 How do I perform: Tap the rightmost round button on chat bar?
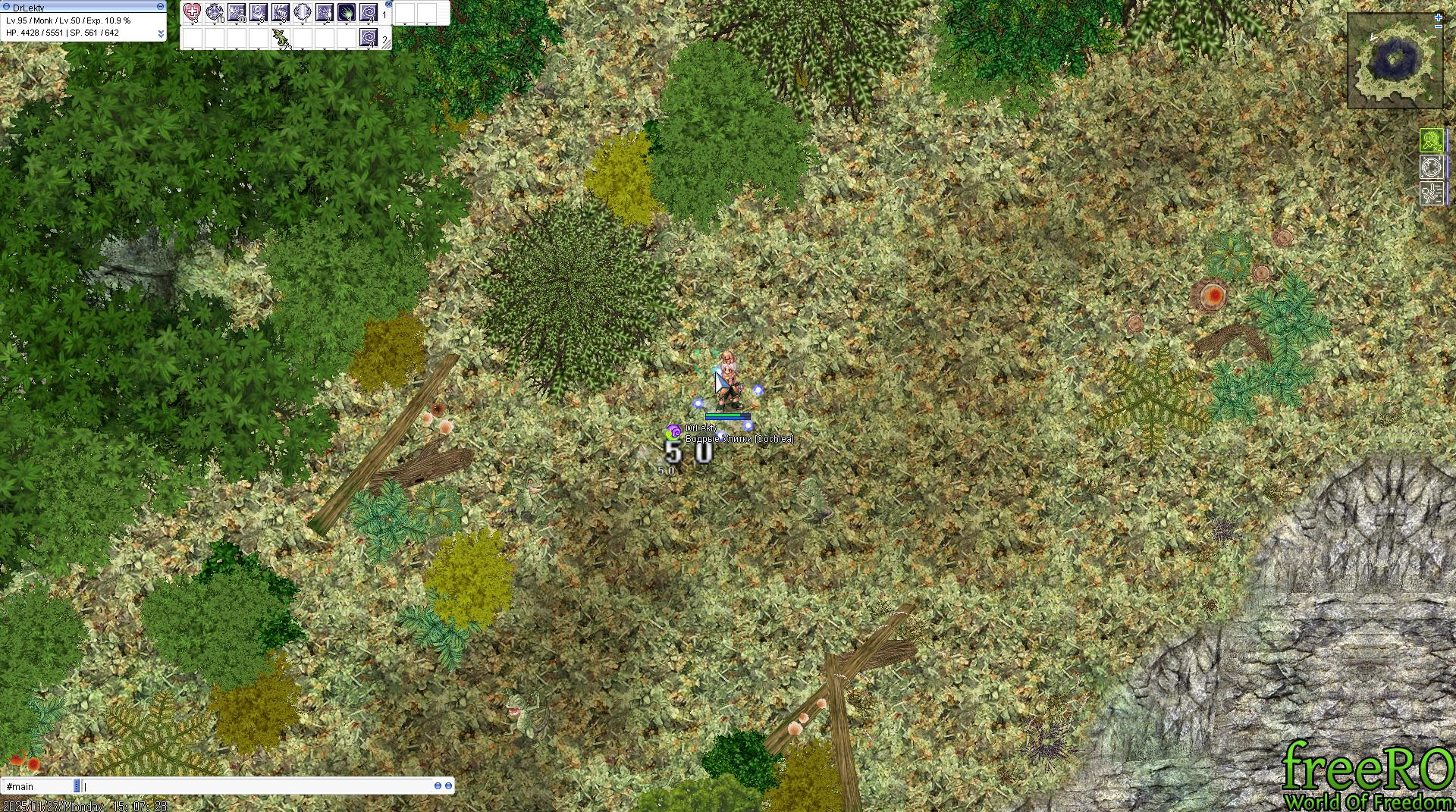(449, 786)
